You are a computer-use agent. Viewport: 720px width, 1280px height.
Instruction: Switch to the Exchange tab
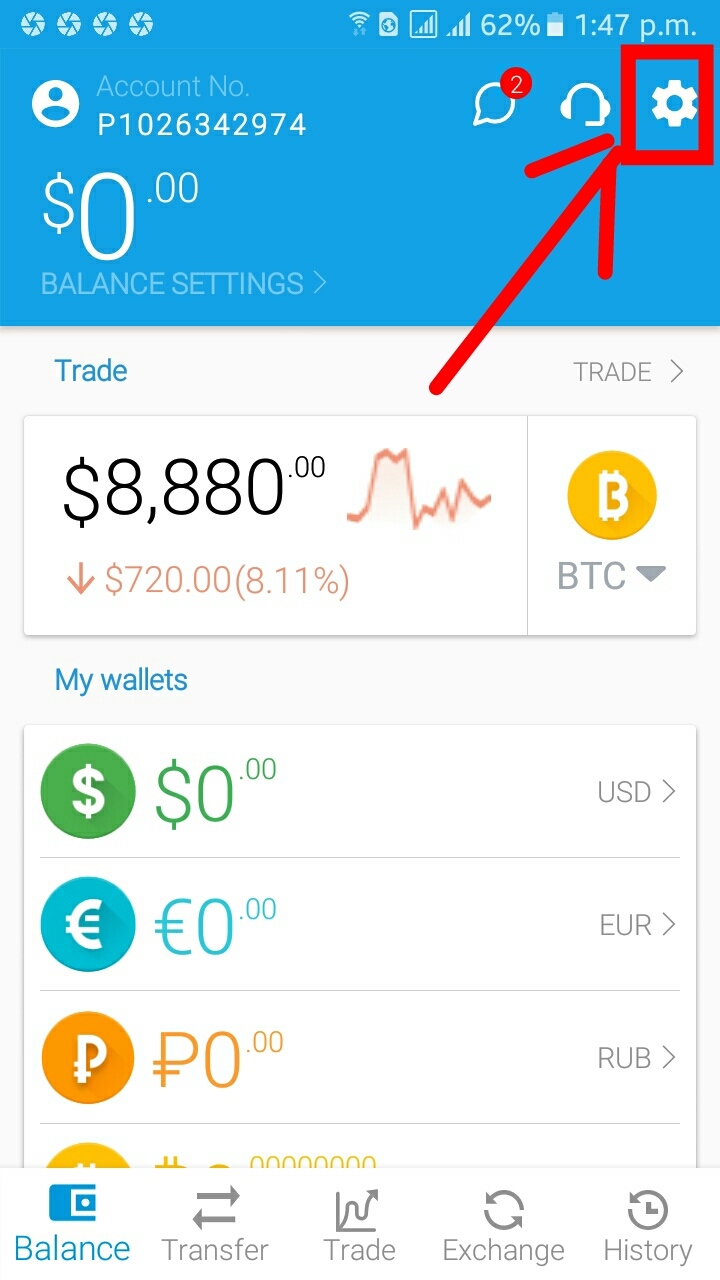[504, 1224]
